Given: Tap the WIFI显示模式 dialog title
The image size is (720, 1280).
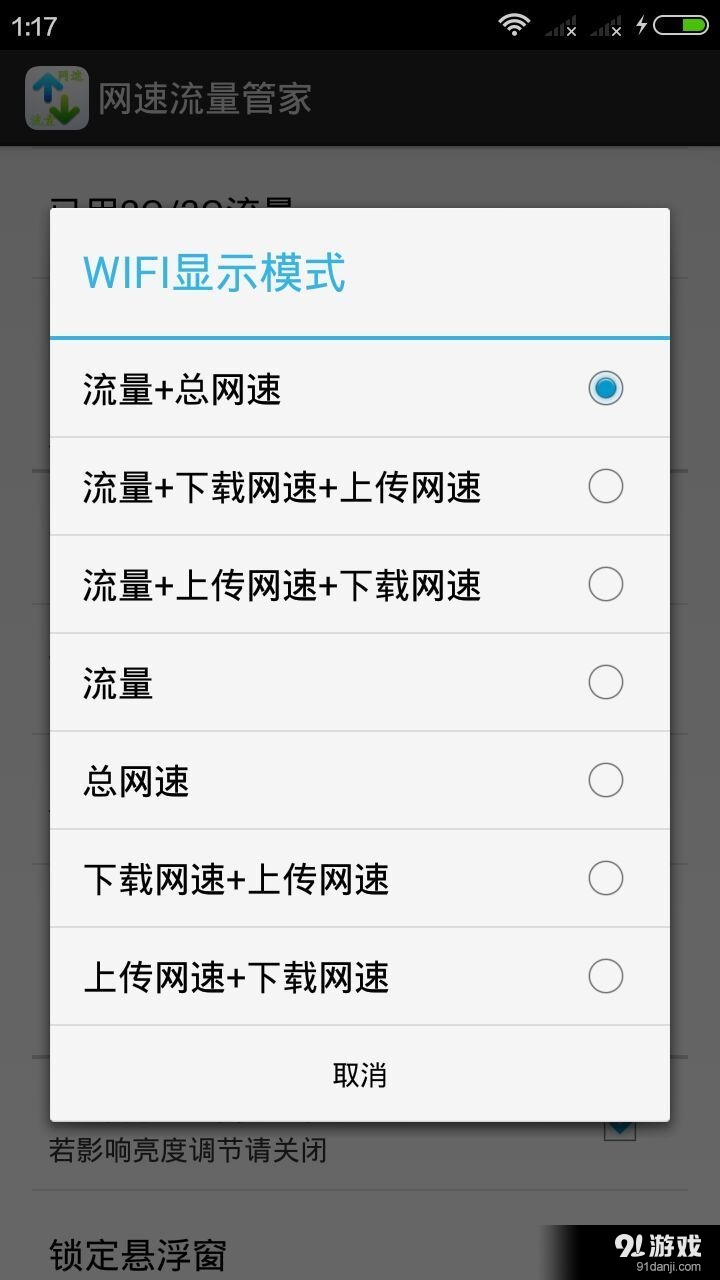Looking at the screenshot, I should tap(214, 275).
